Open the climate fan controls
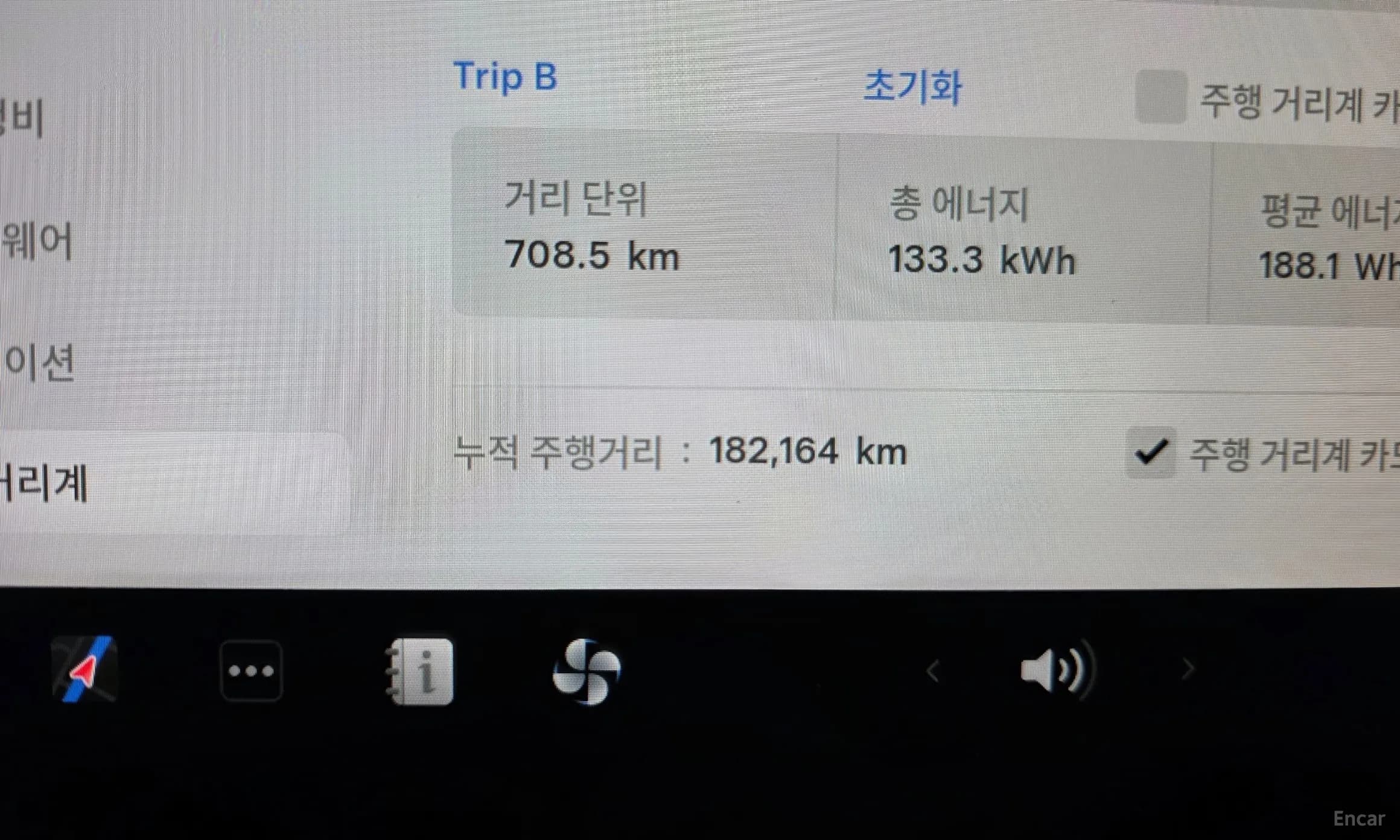1400x840 pixels. click(x=586, y=671)
